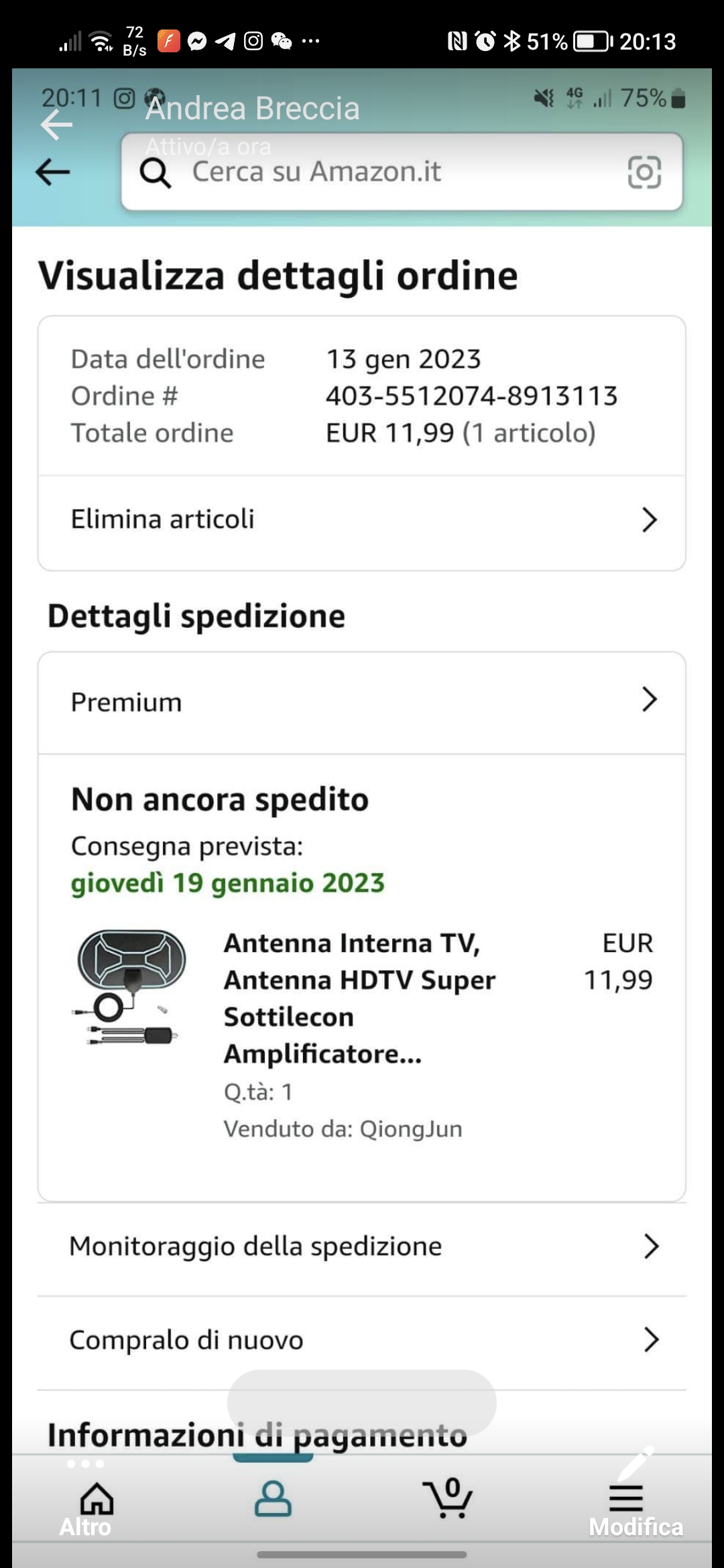Viewport: 724px width, 1568px height.
Task: Close the photo viewer with the white back arrow
Action: [x=56, y=125]
